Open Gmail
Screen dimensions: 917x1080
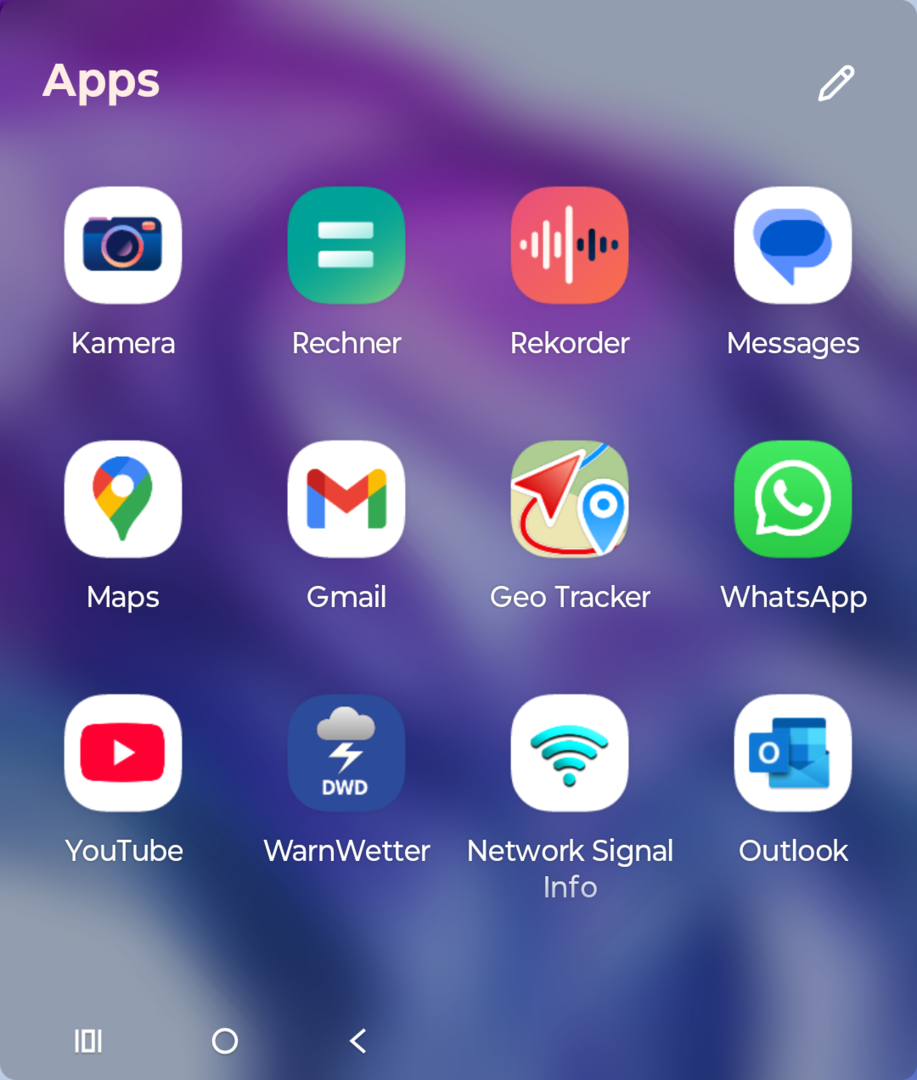tap(346, 499)
